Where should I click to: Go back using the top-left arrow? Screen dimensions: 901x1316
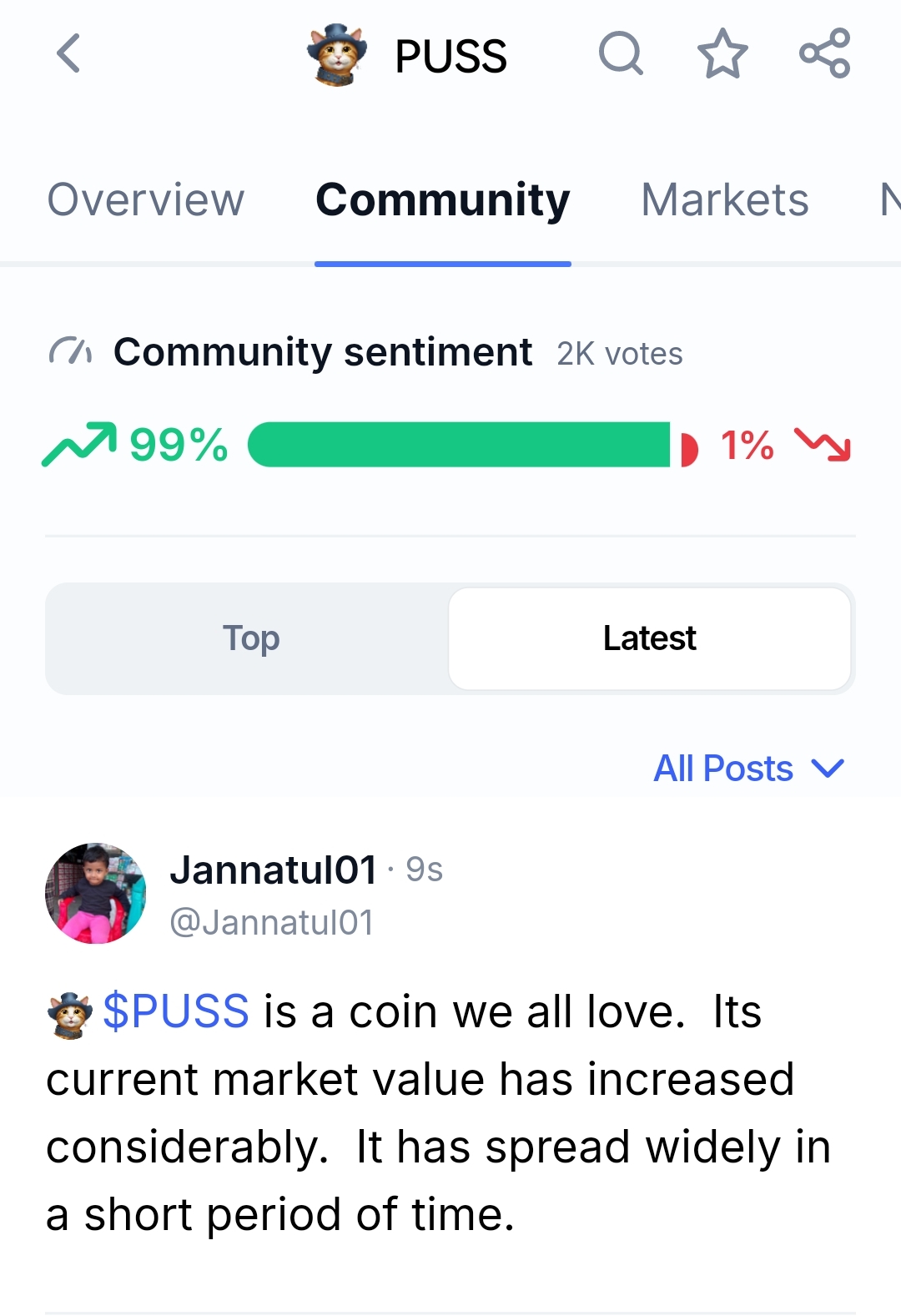(68, 53)
